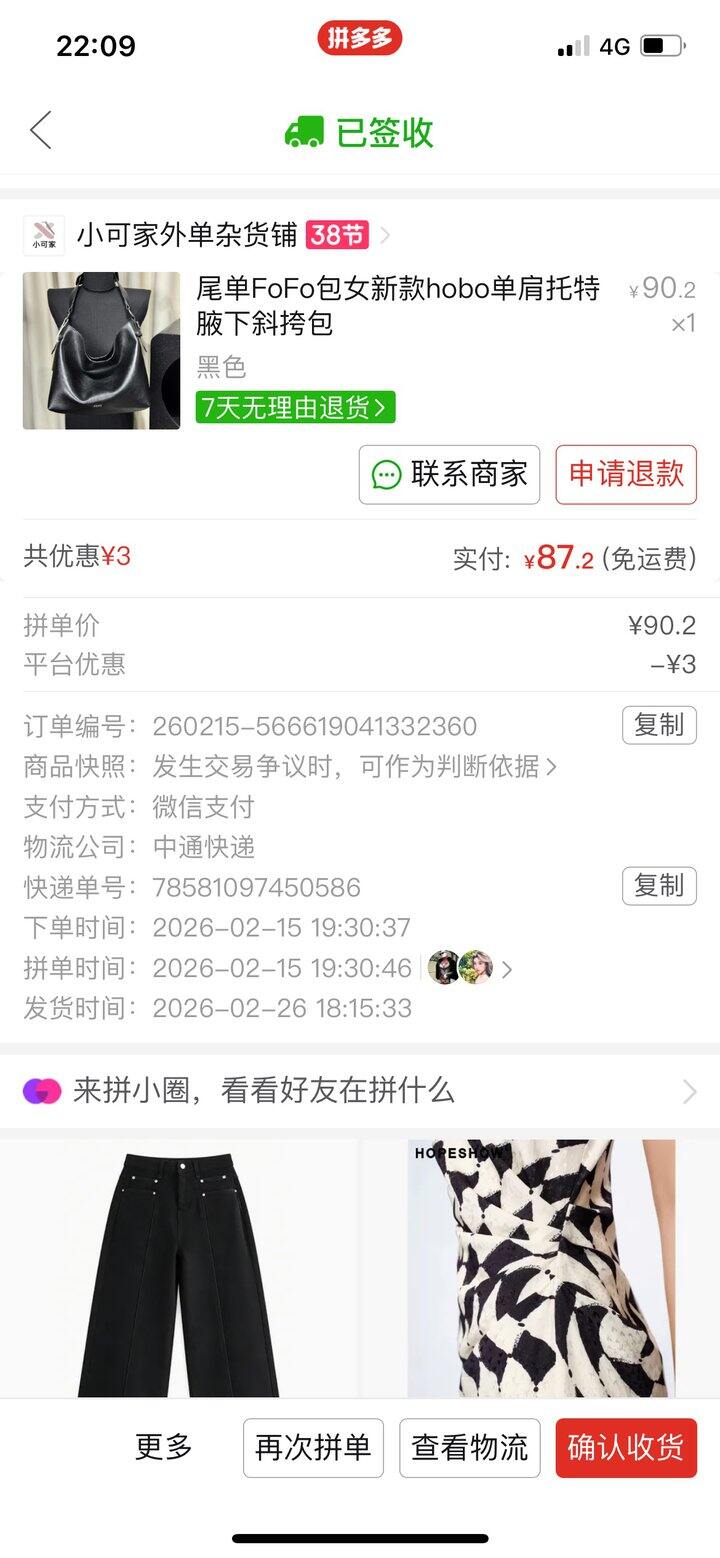The width and height of the screenshot is (720, 1558).
Task: View the 7天无理由退货 policy
Action: tap(295, 407)
